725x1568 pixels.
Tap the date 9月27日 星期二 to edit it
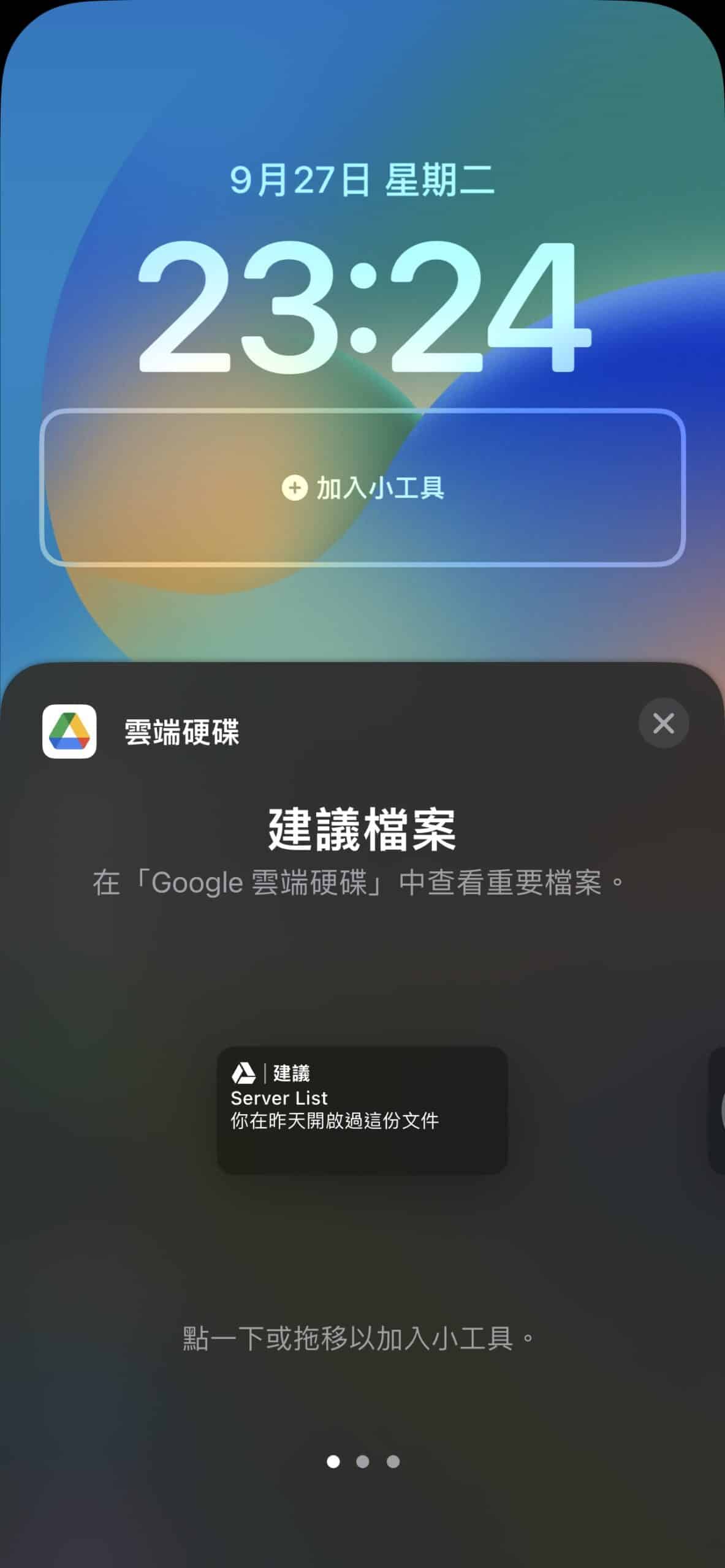(362, 181)
